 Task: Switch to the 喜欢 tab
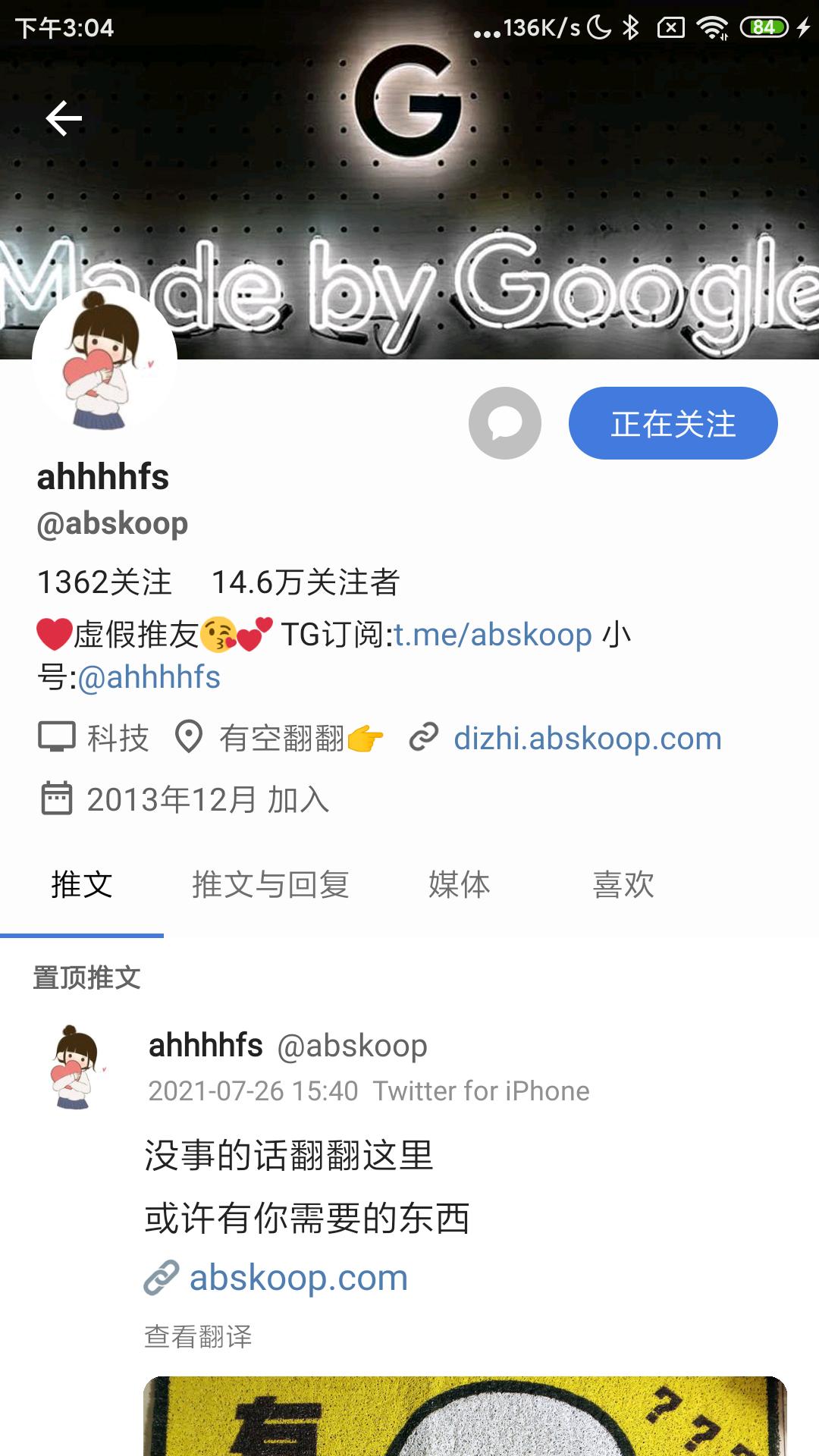click(x=623, y=885)
